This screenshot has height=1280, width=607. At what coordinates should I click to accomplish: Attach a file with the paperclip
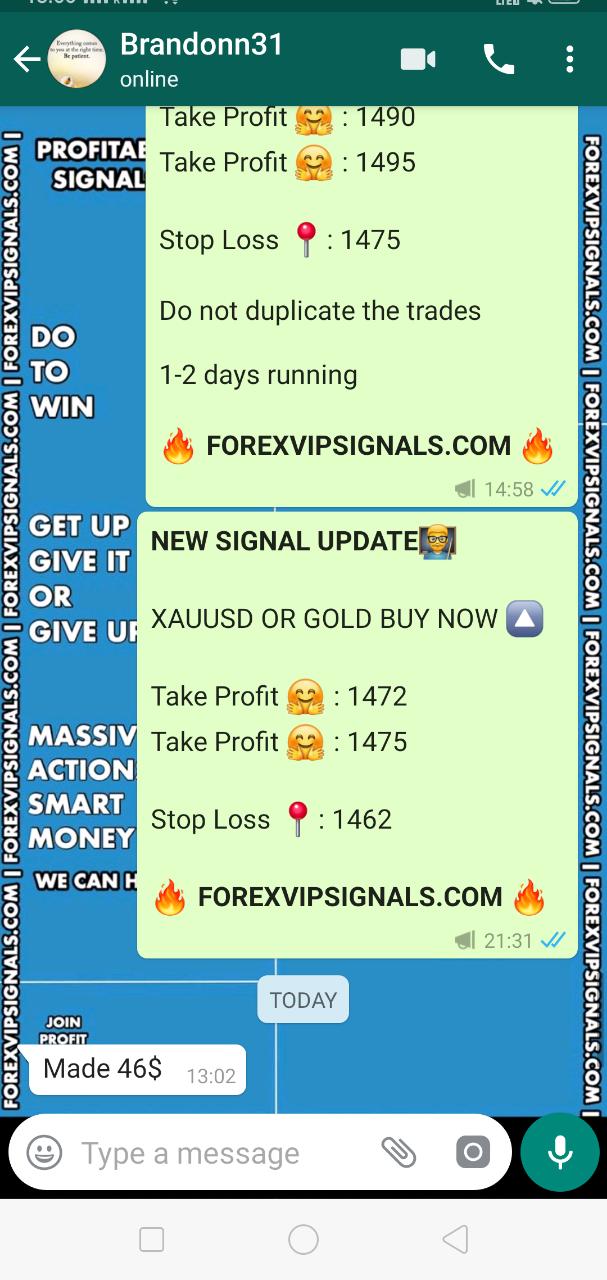(398, 1152)
